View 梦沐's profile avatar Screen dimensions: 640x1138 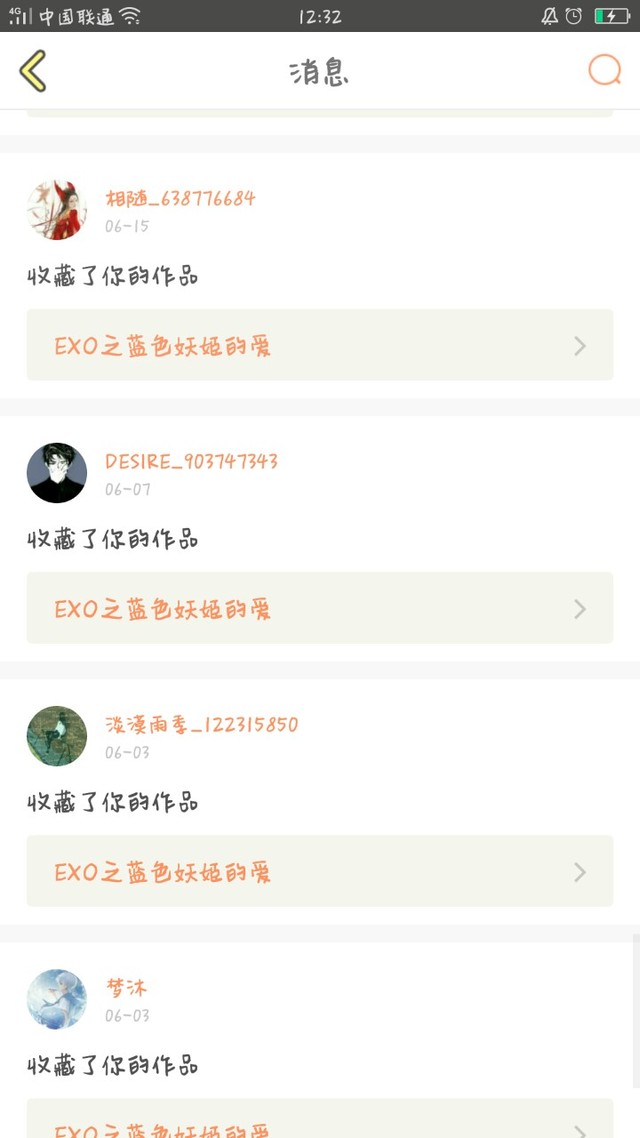click(57, 999)
